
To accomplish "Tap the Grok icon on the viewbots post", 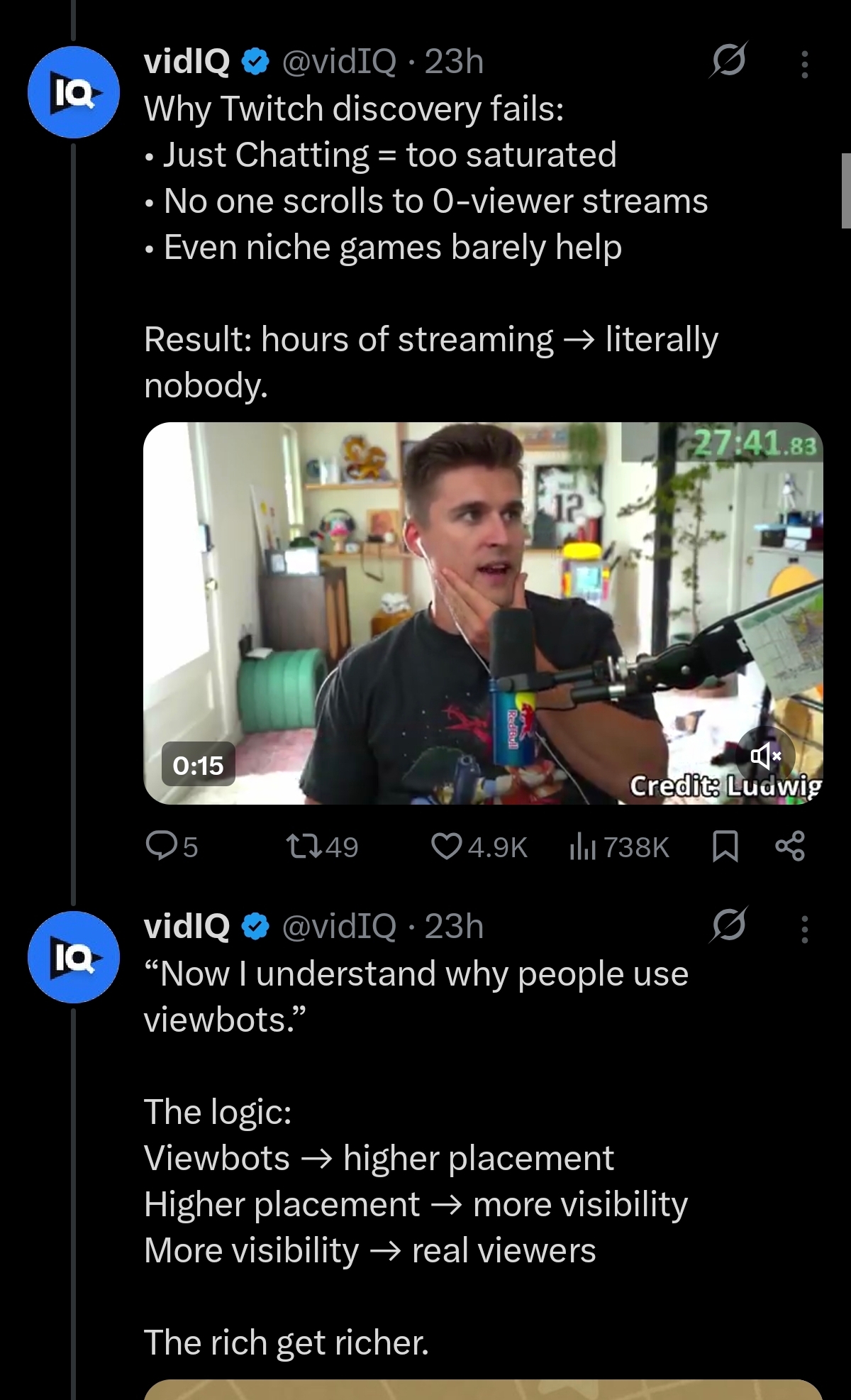I will tap(728, 925).
